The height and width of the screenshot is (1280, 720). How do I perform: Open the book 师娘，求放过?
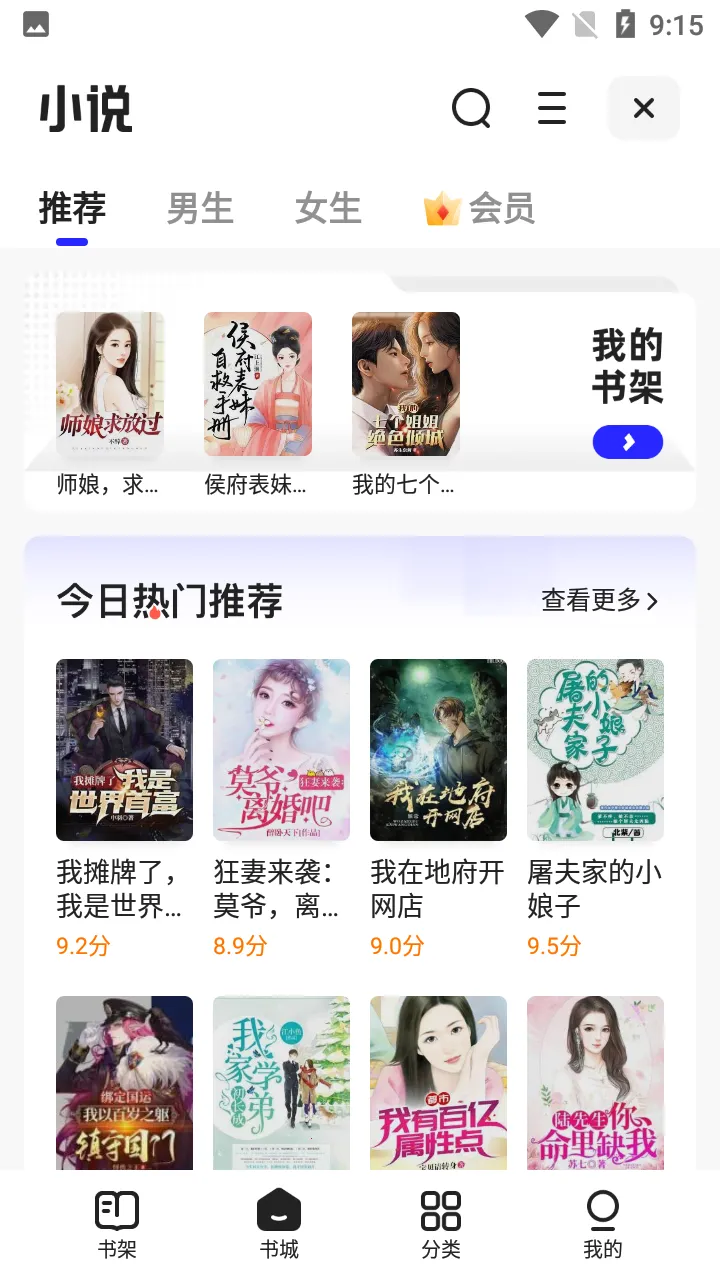tap(110, 384)
